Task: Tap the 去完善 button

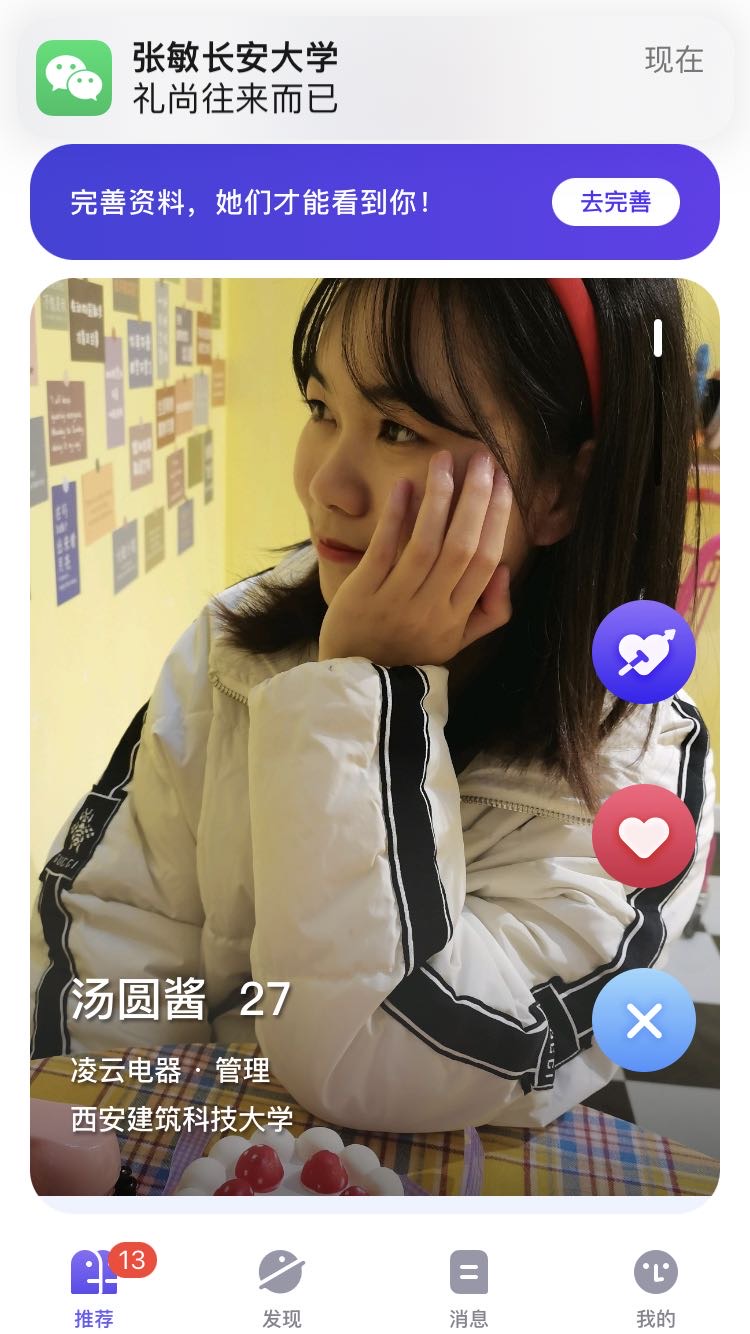Action: [x=615, y=202]
